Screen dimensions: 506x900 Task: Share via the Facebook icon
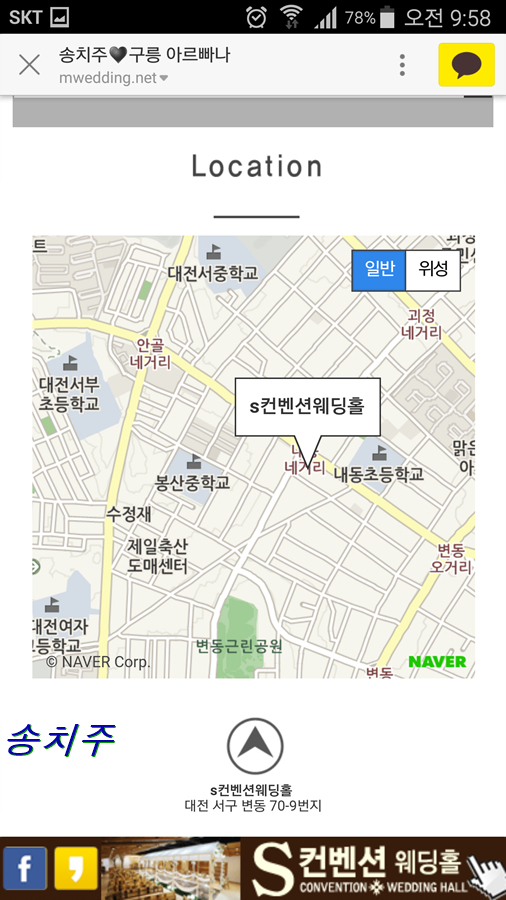point(24,868)
